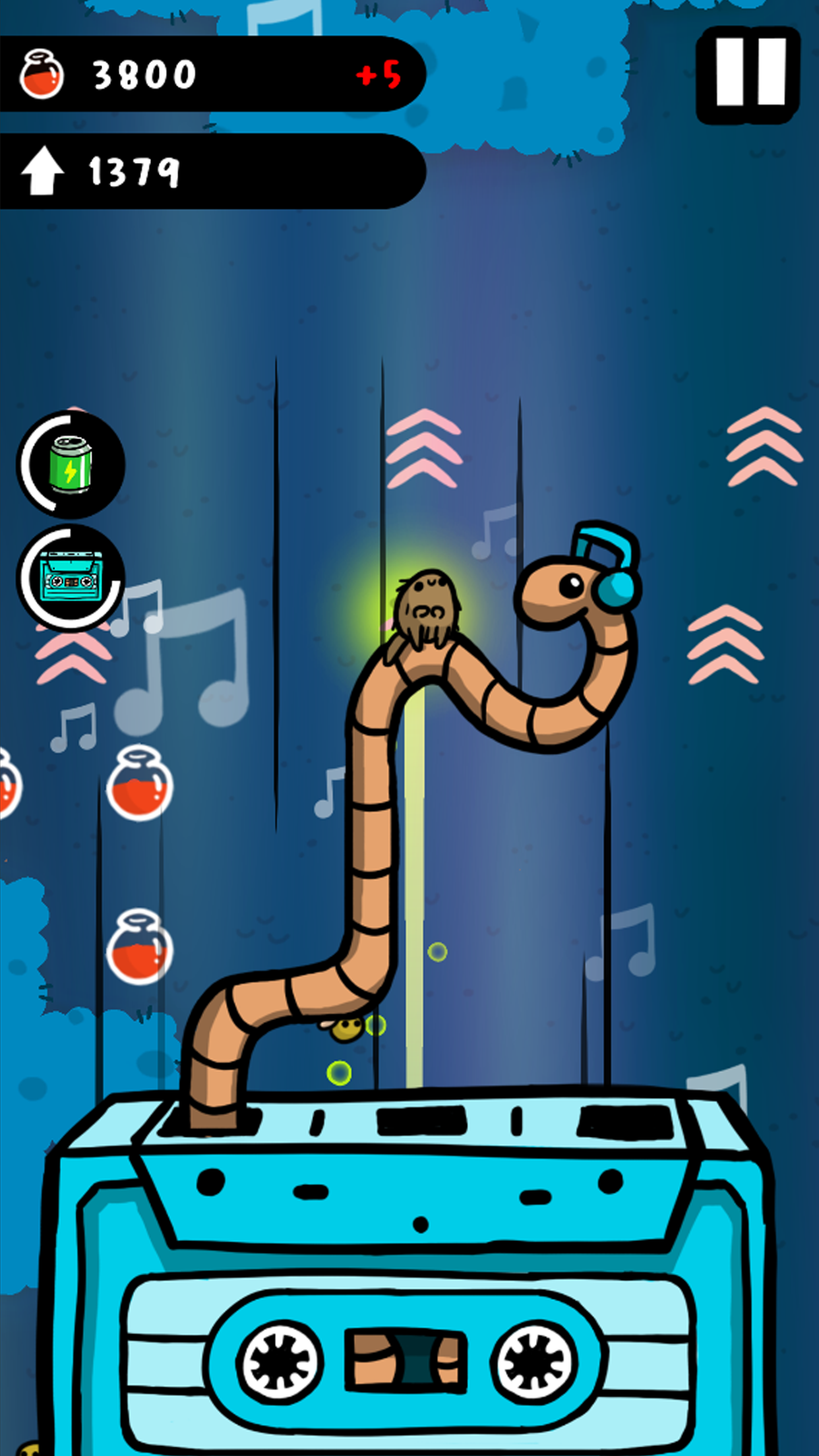Collect the upper red potion collectible
The height and width of the screenshot is (1456, 819).
(138, 791)
